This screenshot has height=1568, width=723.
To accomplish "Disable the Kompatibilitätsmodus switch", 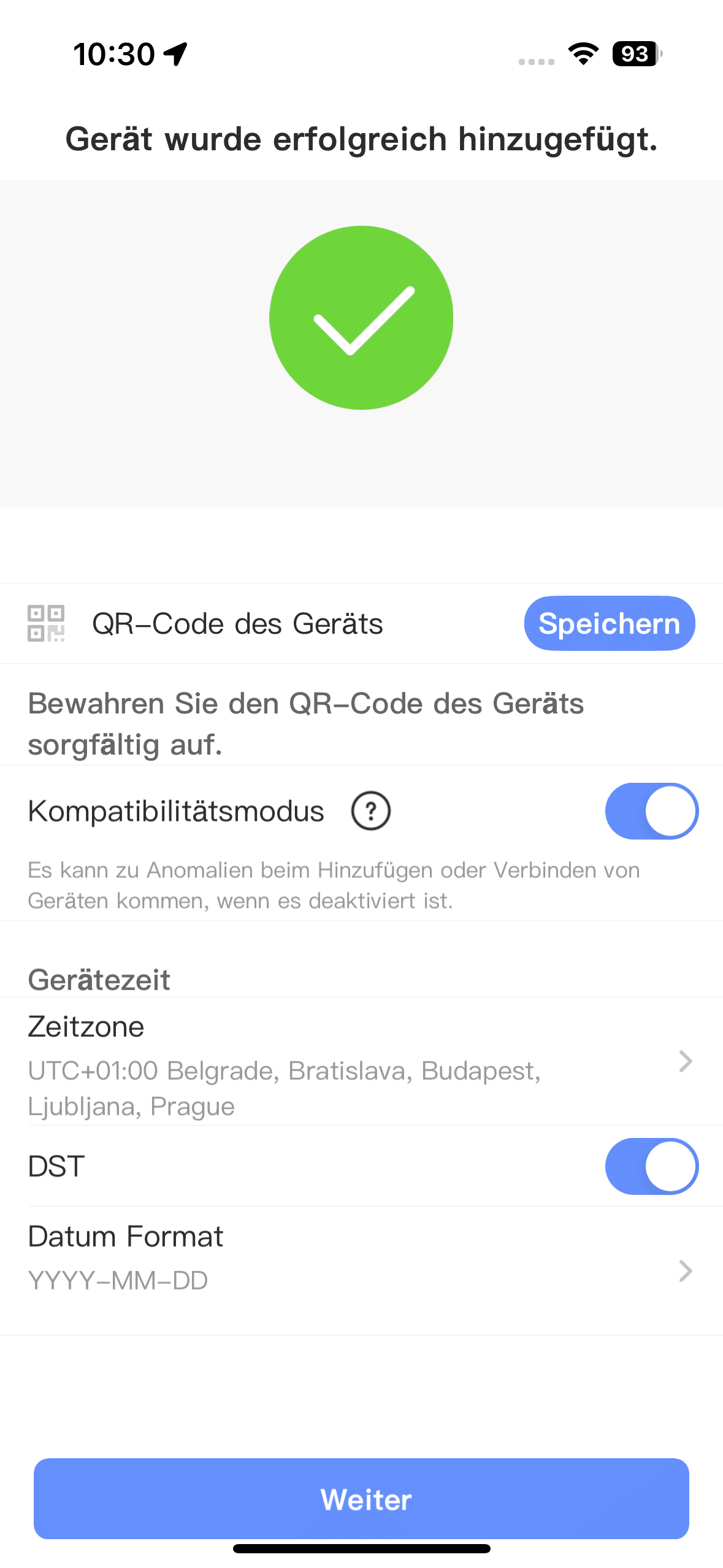I will pos(651,811).
